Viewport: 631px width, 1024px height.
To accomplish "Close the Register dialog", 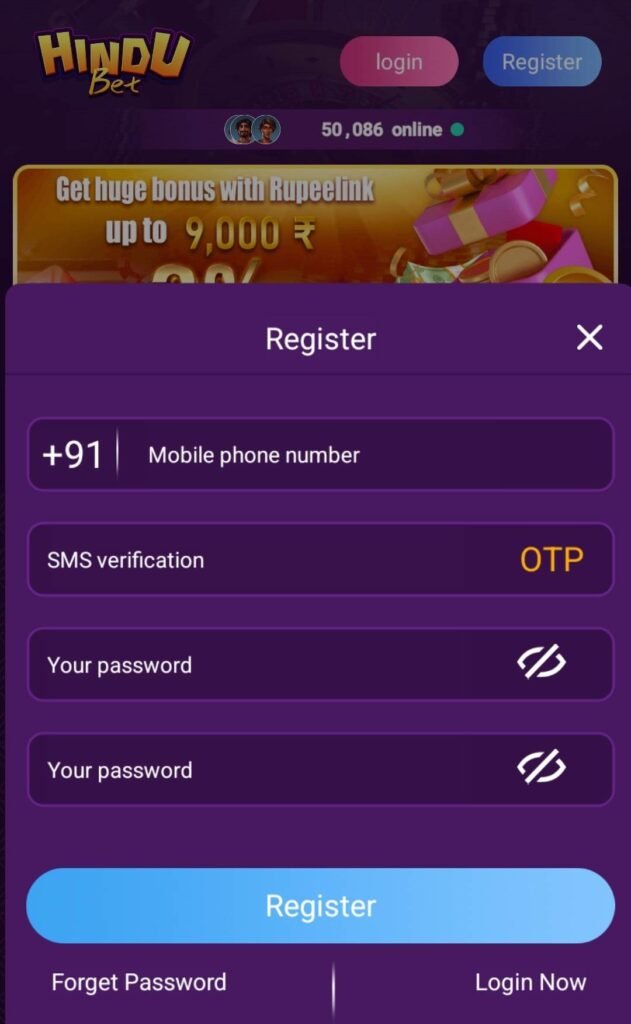I will pyautogui.click(x=590, y=338).
